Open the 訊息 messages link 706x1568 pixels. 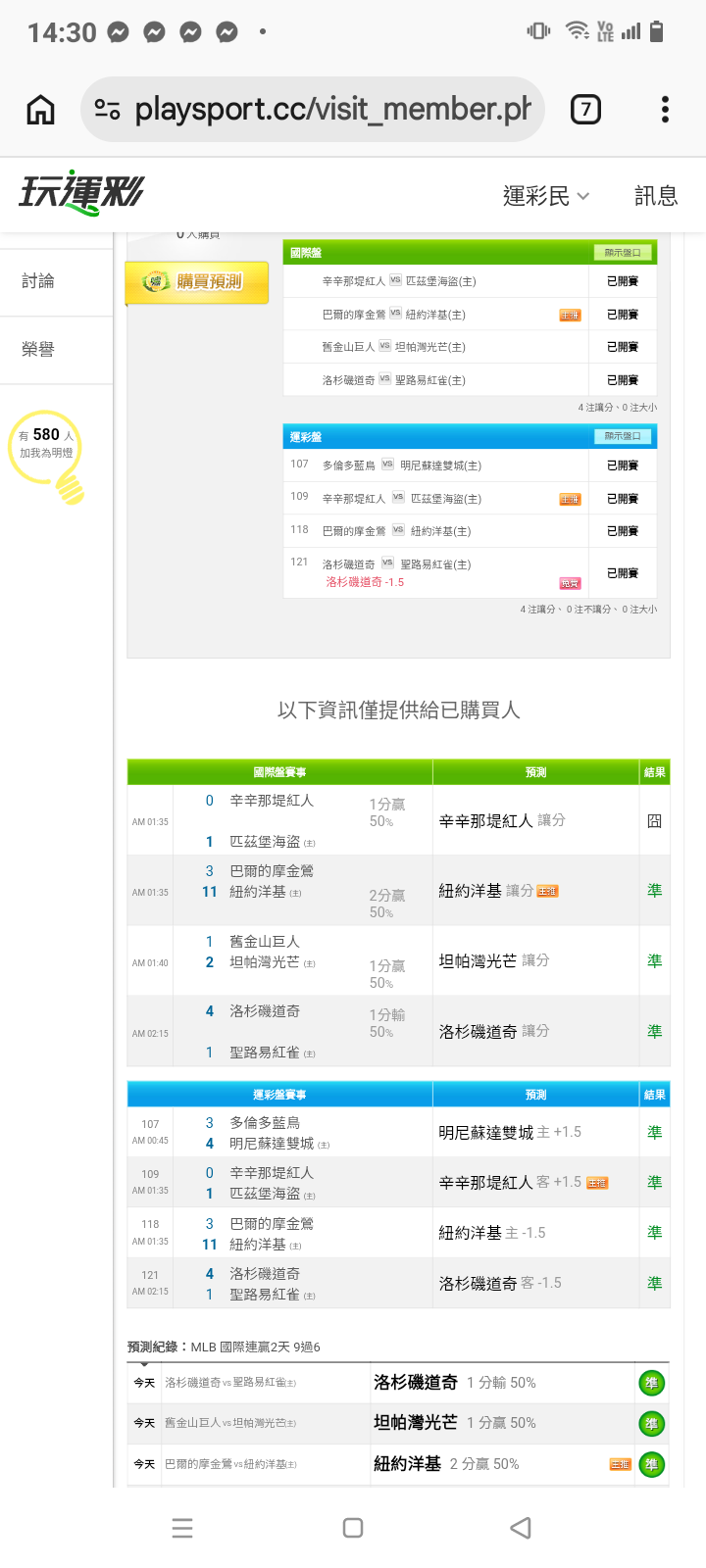pyautogui.click(x=656, y=196)
